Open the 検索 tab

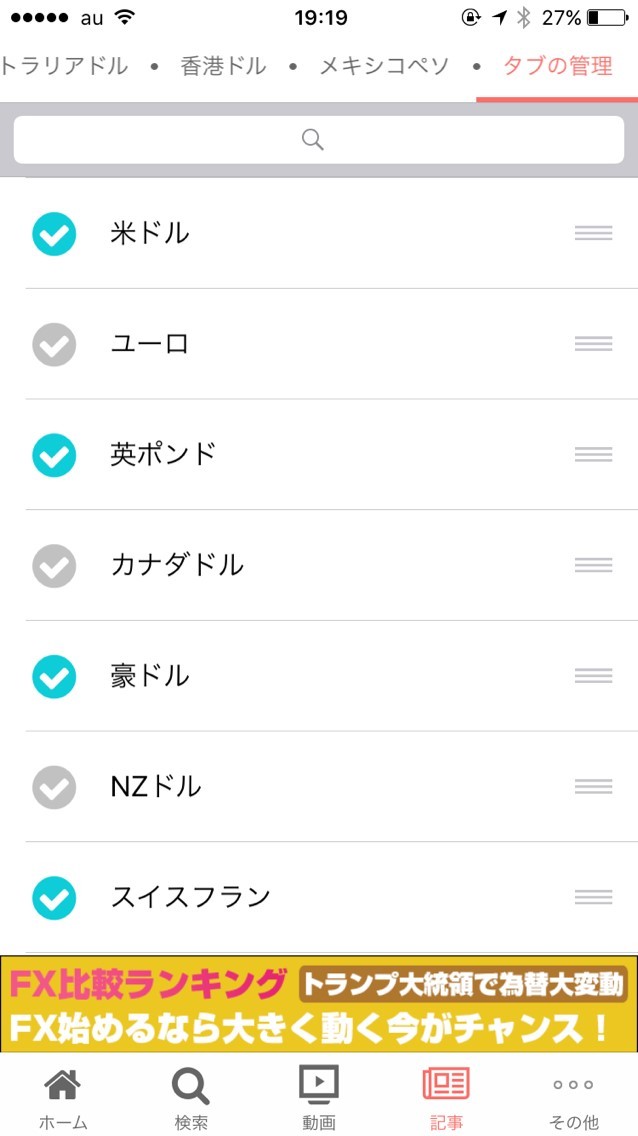(191, 1096)
